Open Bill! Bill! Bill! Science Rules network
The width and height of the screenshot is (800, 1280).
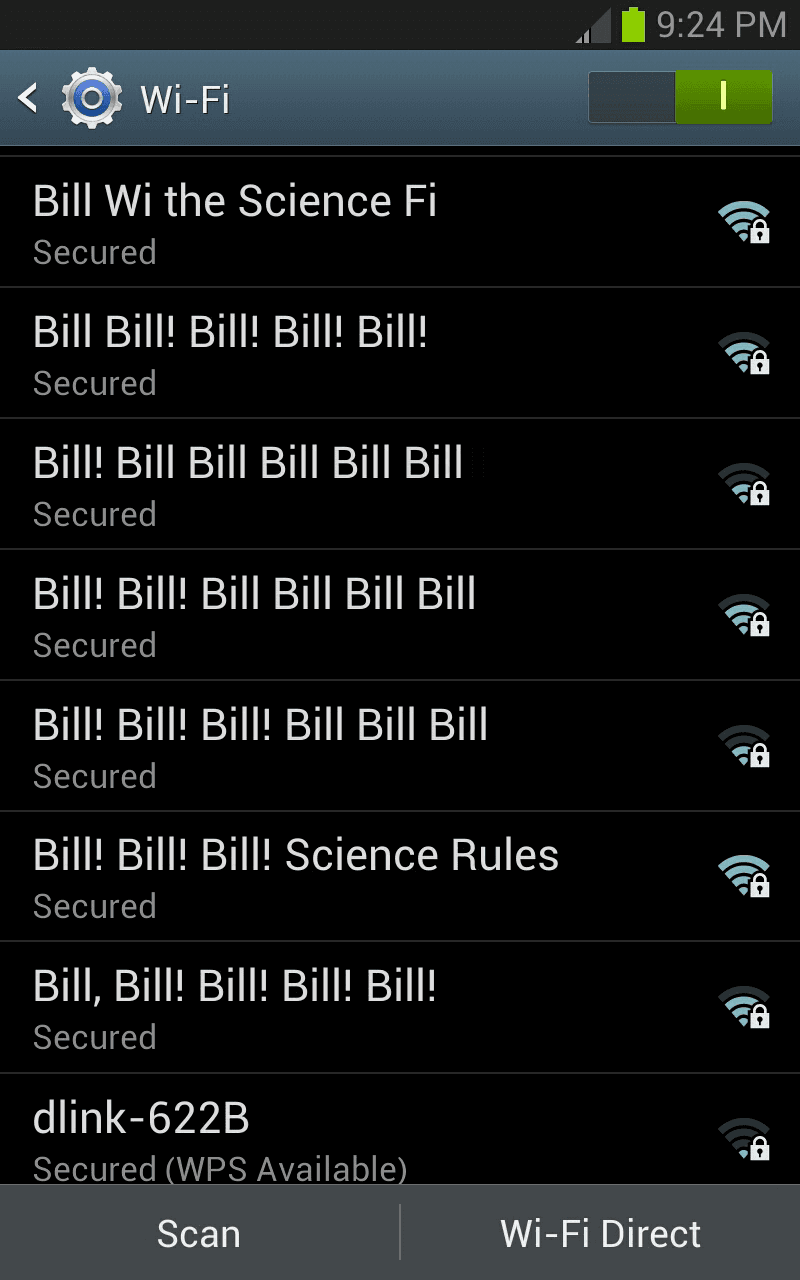[x=400, y=877]
